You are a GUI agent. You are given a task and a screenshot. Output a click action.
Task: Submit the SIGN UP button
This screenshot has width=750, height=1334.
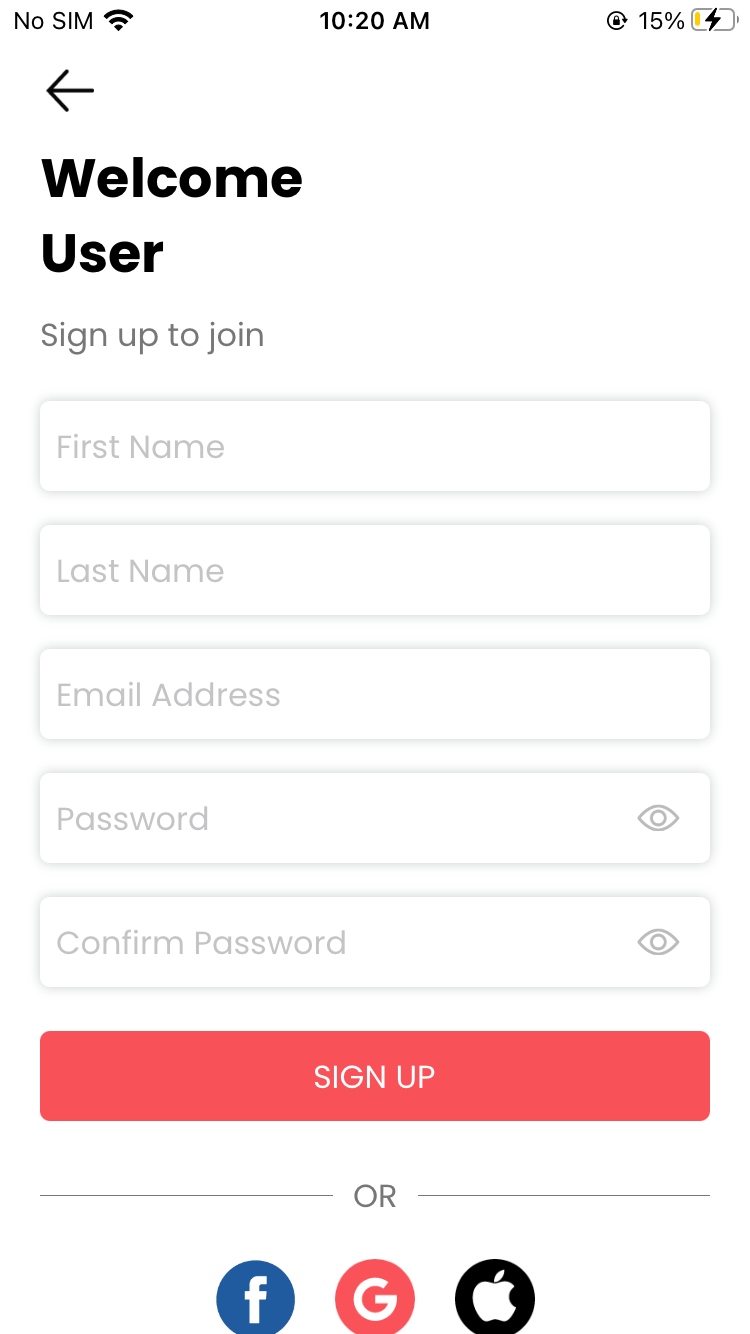click(x=375, y=1076)
